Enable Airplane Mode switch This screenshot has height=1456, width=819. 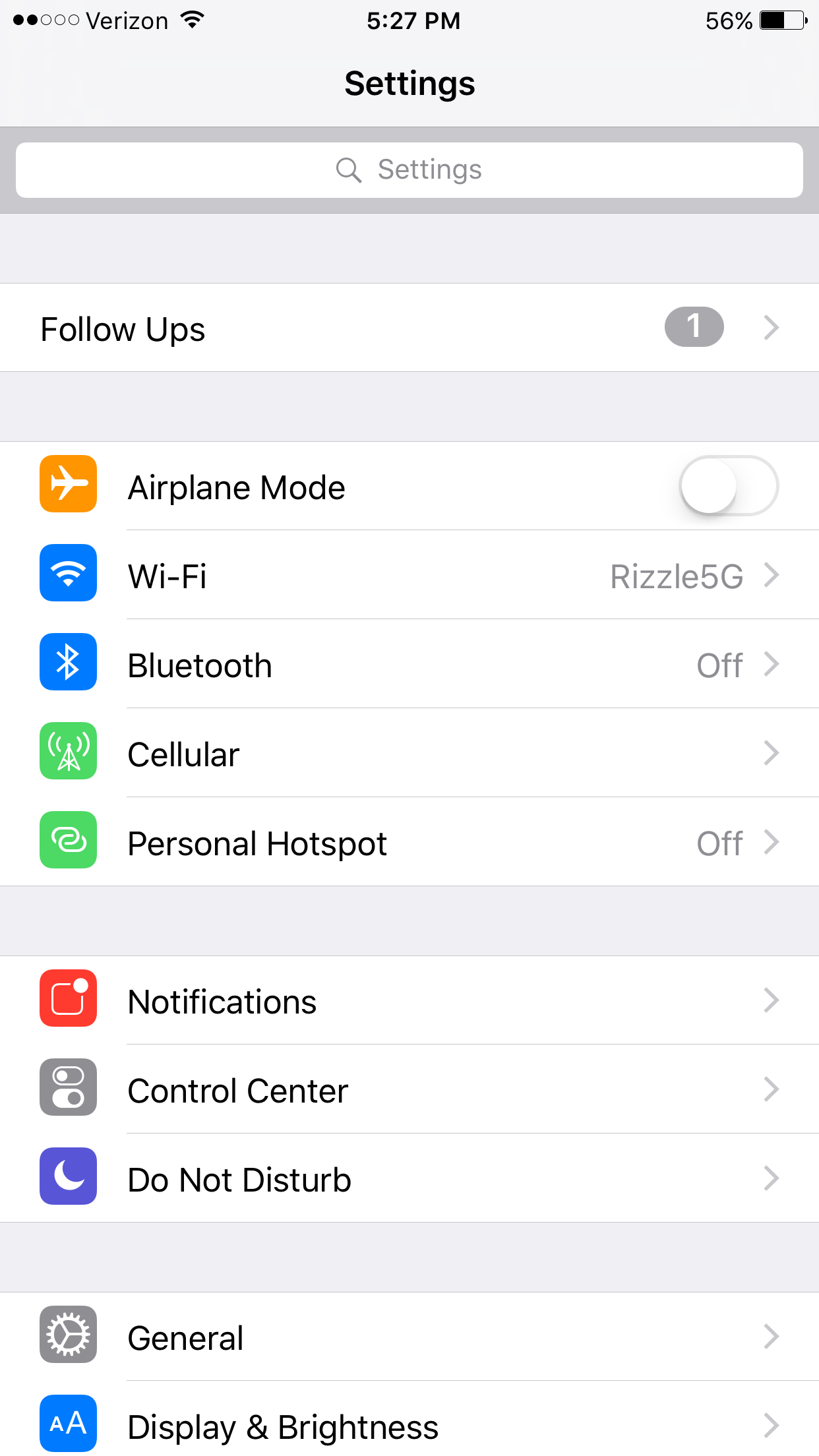coord(729,486)
